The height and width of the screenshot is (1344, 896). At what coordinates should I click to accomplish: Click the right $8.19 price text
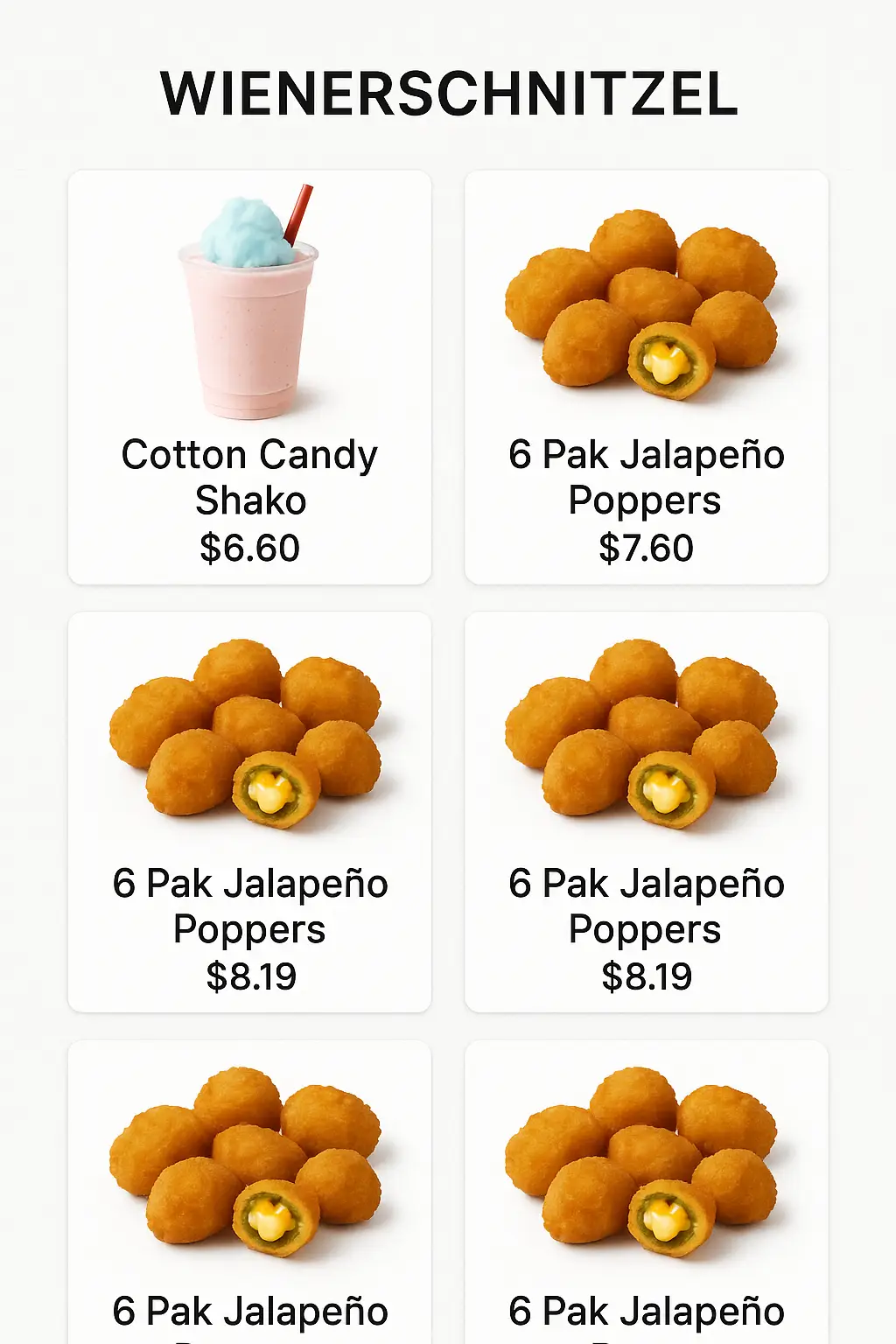click(645, 973)
